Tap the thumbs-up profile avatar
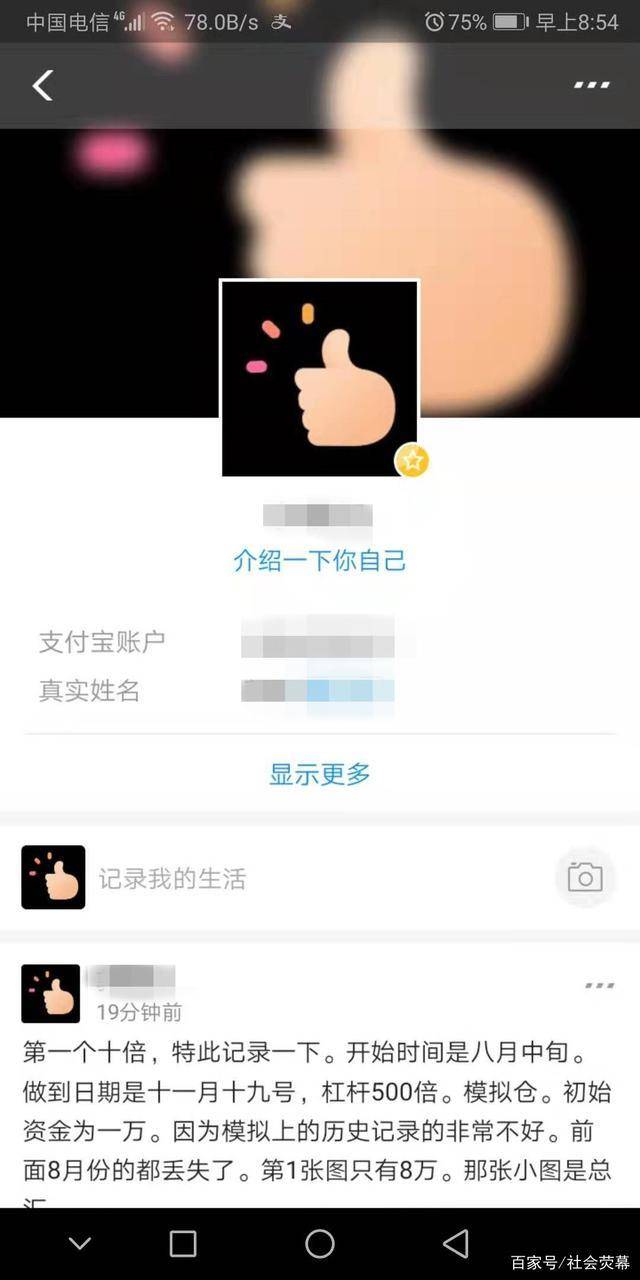The image size is (640, 1280). [x=319, y=378]
